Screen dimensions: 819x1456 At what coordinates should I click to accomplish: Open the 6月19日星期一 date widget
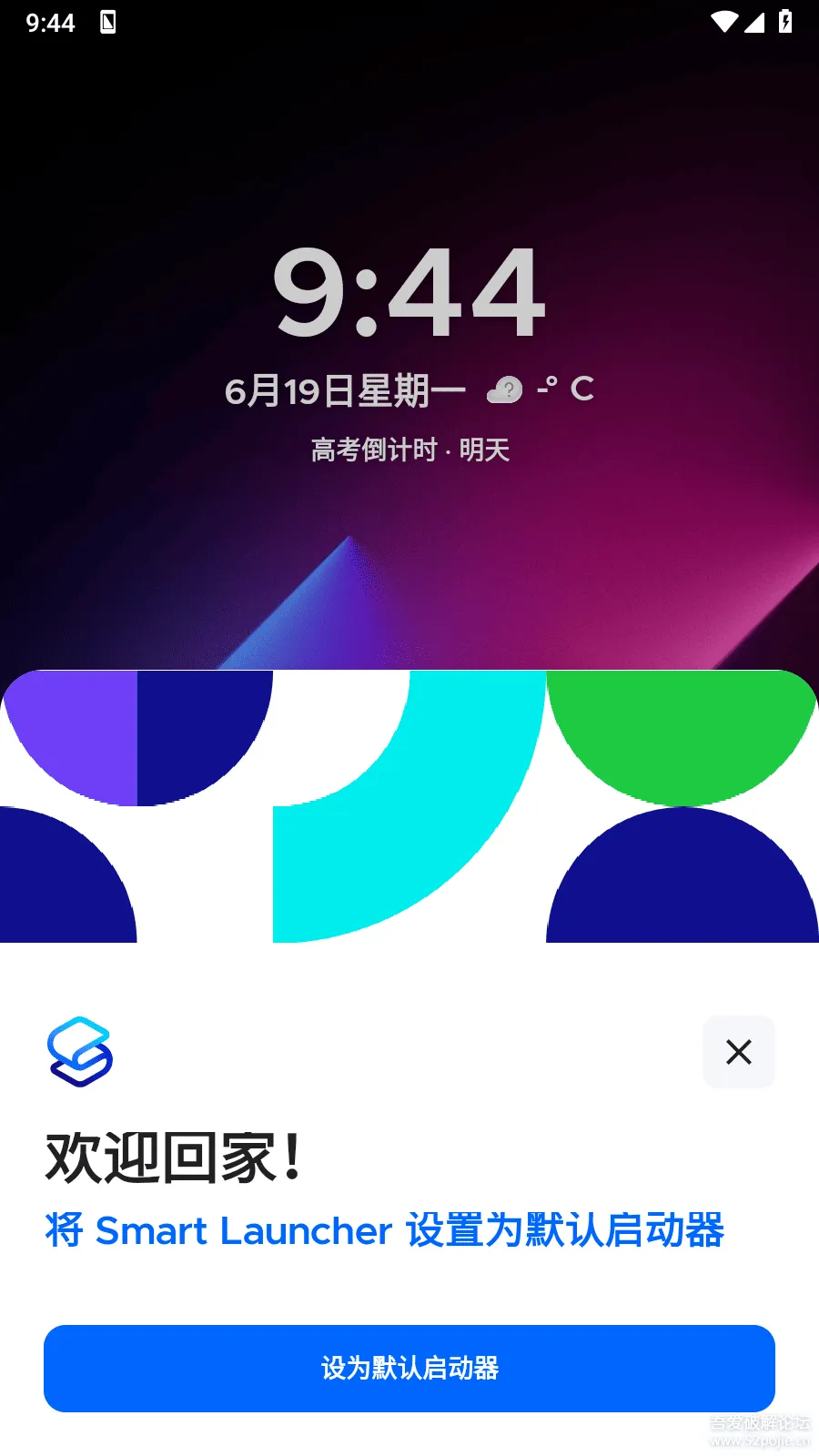(344, 391)
